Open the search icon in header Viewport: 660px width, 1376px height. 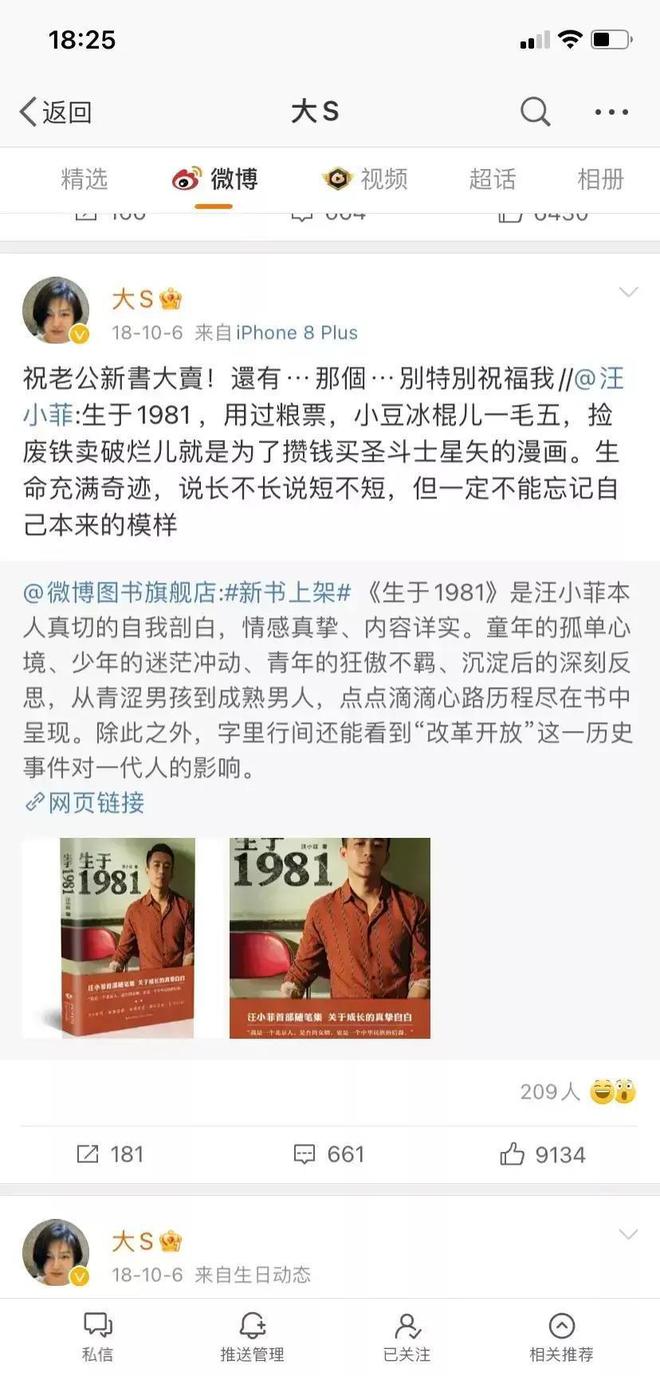point(535,112)
